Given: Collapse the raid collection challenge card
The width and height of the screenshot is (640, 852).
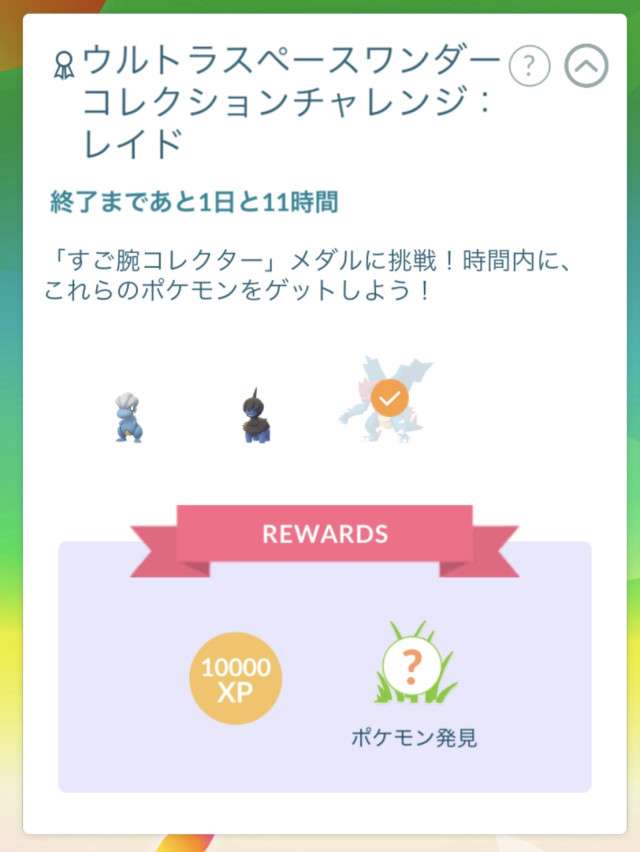Looking at the screenshot, I should [x=586, y=67].
